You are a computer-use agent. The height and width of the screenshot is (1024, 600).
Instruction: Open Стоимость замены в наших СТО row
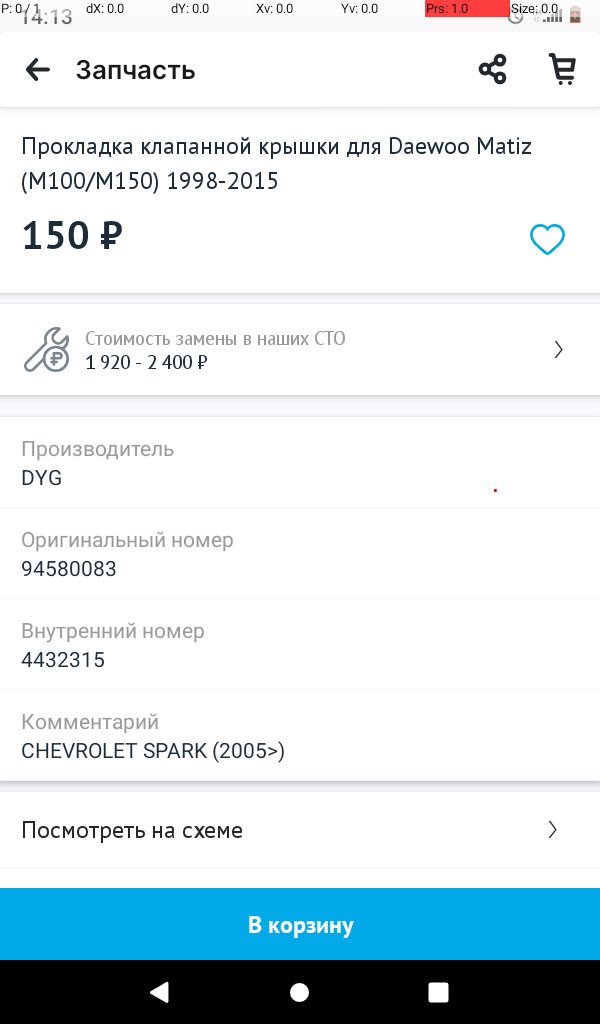300,350
